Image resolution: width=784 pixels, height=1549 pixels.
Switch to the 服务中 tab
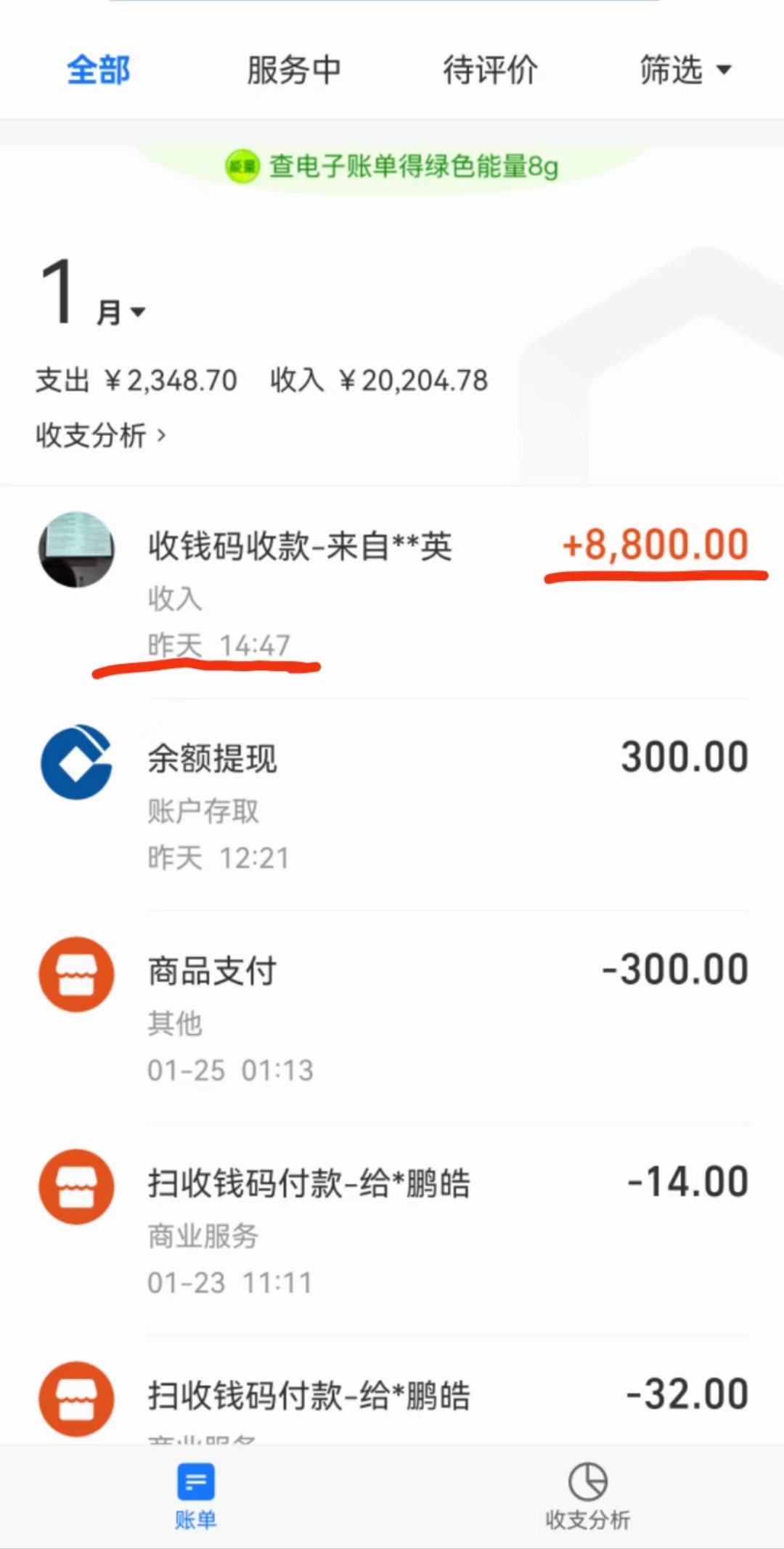tap(293, 70)
